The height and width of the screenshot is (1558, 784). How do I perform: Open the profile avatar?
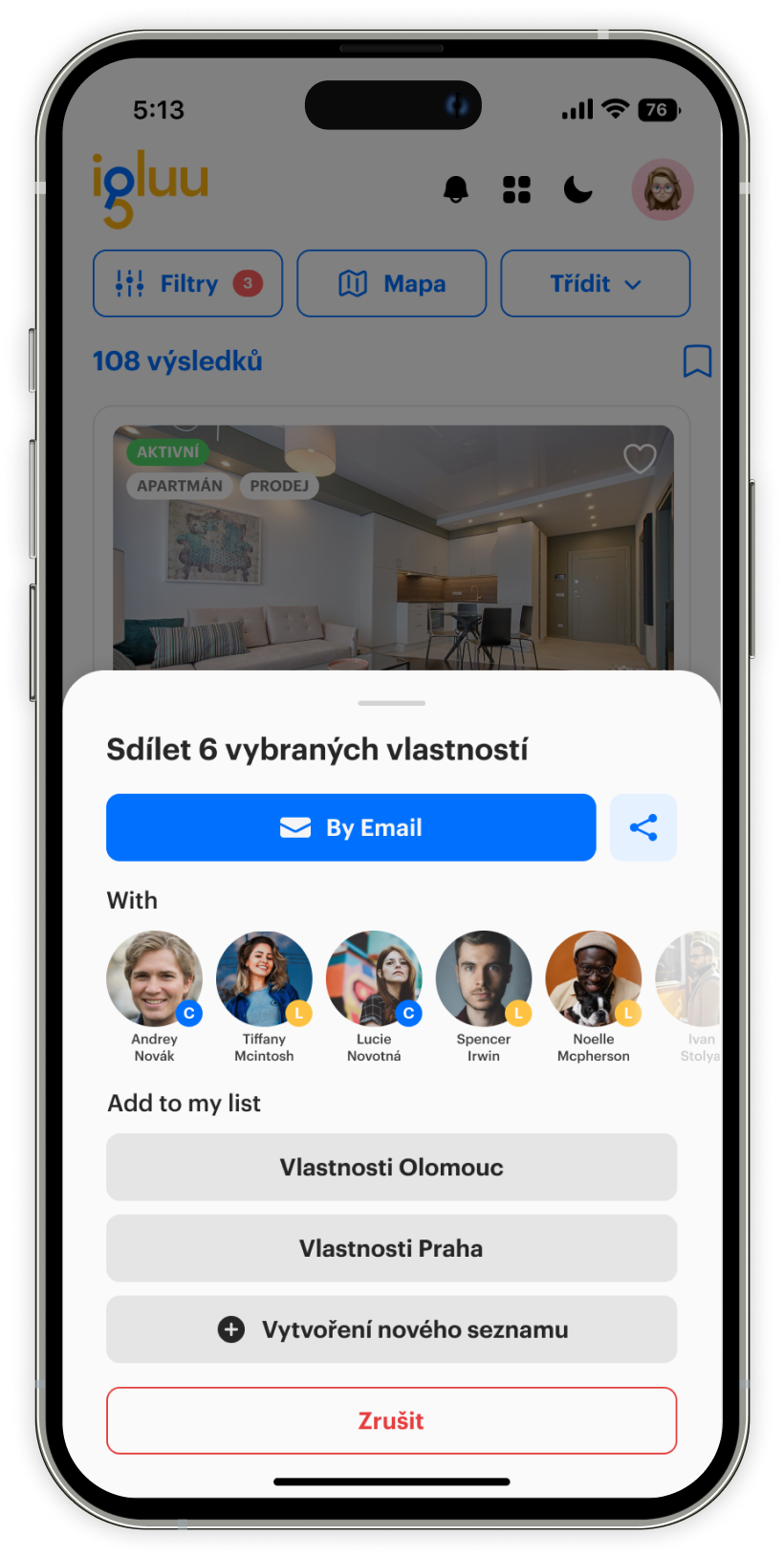662,189
